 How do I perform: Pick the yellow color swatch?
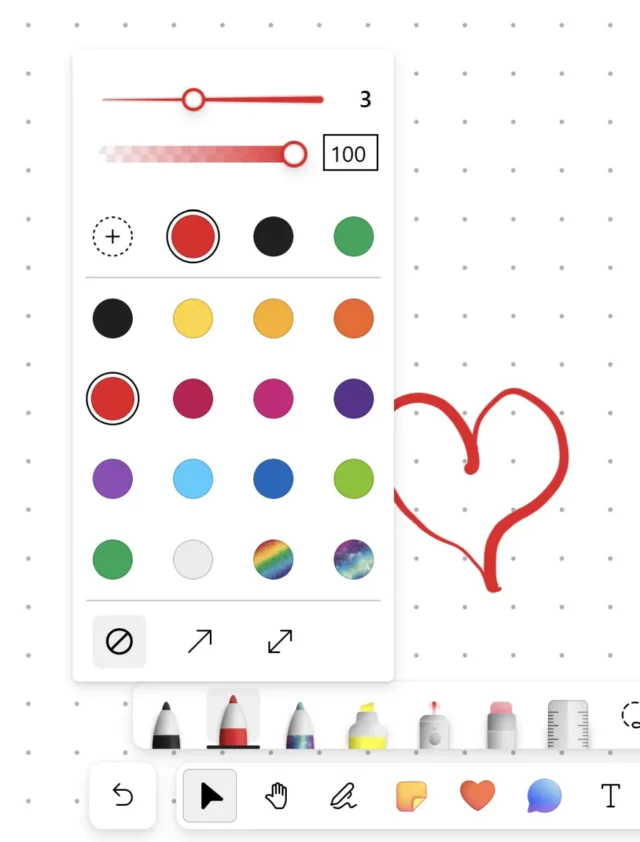tap(193, 319)
